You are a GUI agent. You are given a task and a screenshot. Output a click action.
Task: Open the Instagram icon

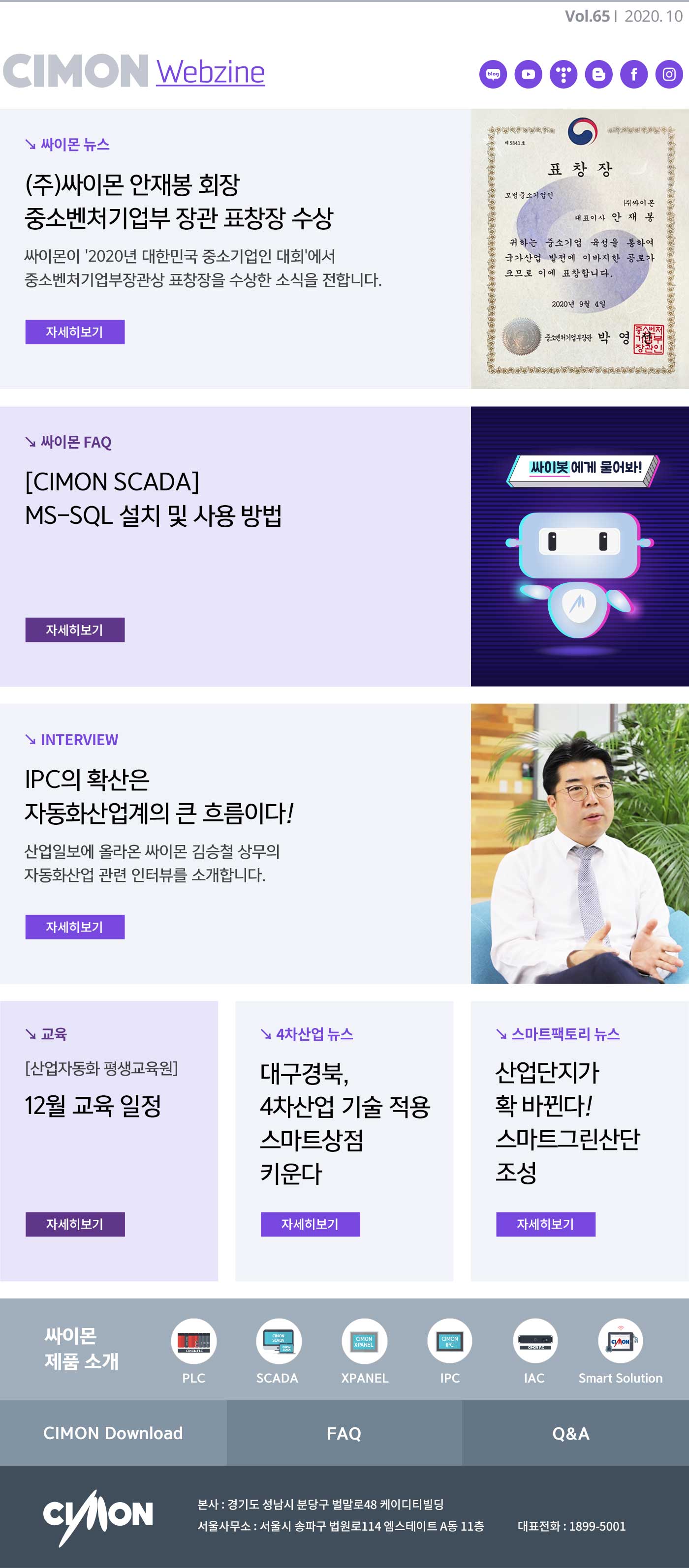[669, 74]
